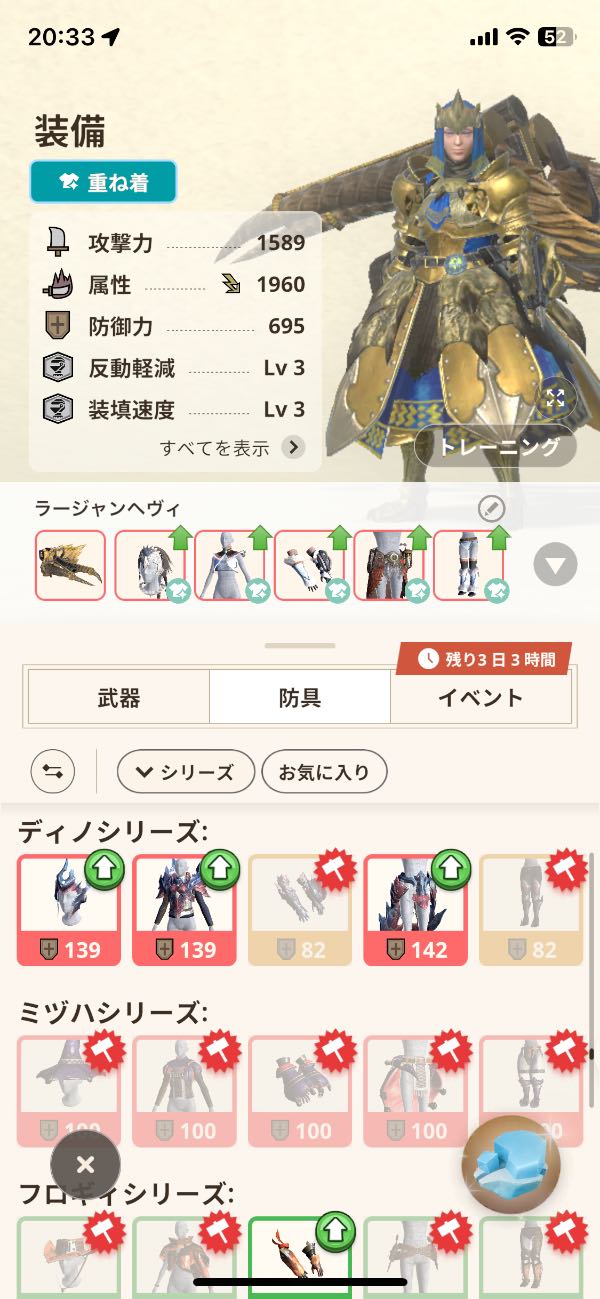The height and width of the screenshot is (1299, 600).
Task: Tap the swap sort order icon
Action: 52,772
